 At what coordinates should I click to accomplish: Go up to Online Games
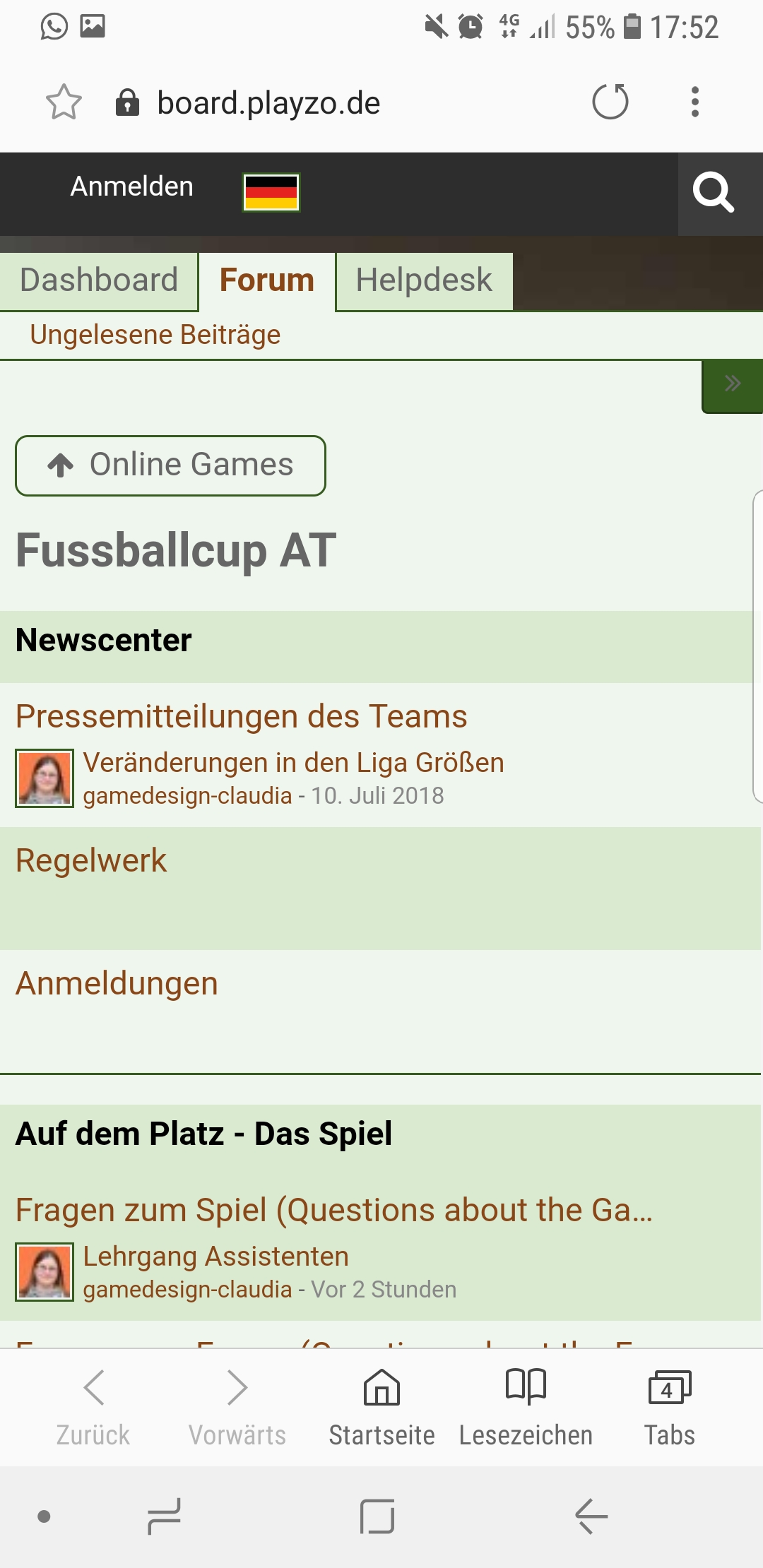click(x=170, y=465)
